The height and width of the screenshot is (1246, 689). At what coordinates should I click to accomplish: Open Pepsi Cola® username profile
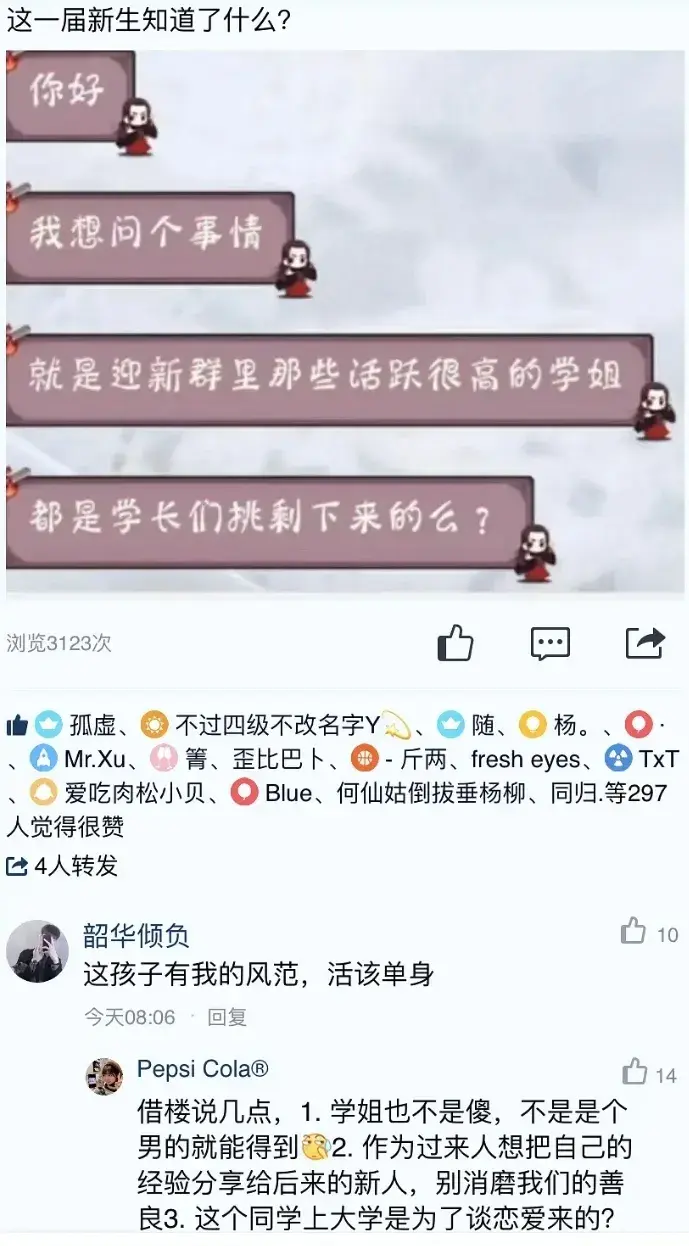pos(202,1069)
